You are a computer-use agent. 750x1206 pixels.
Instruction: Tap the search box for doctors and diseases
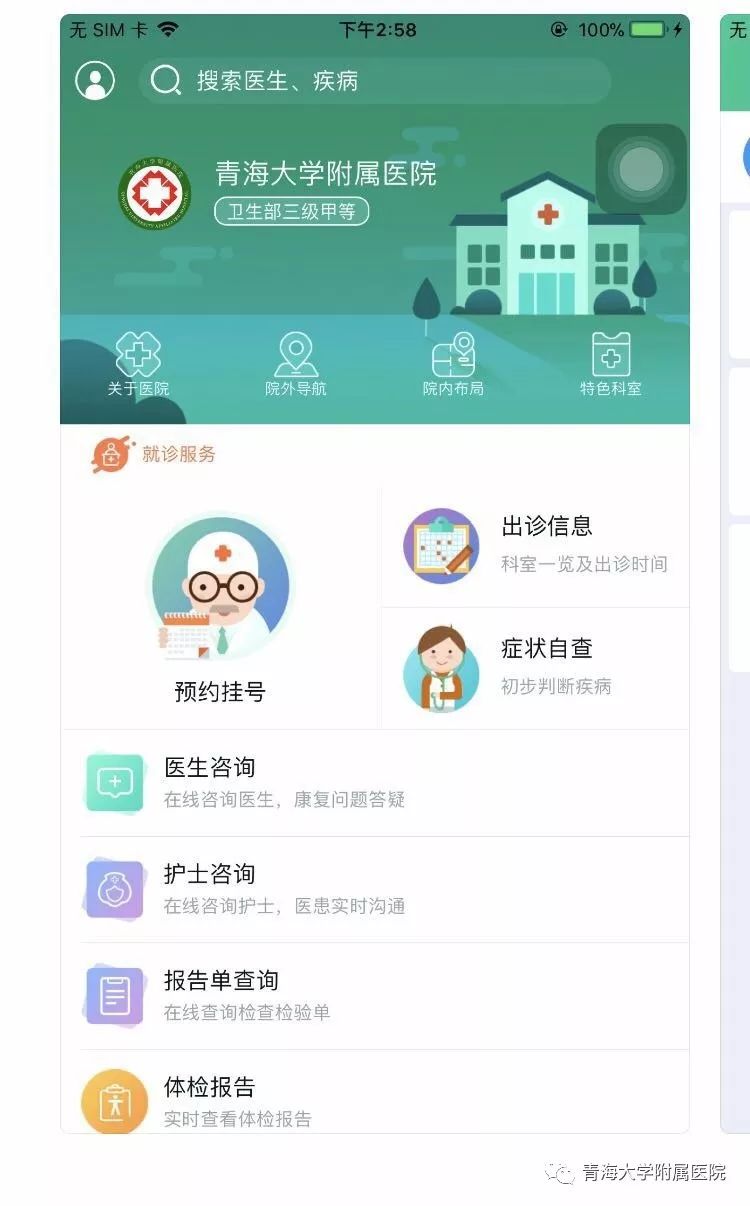point(375,81)
